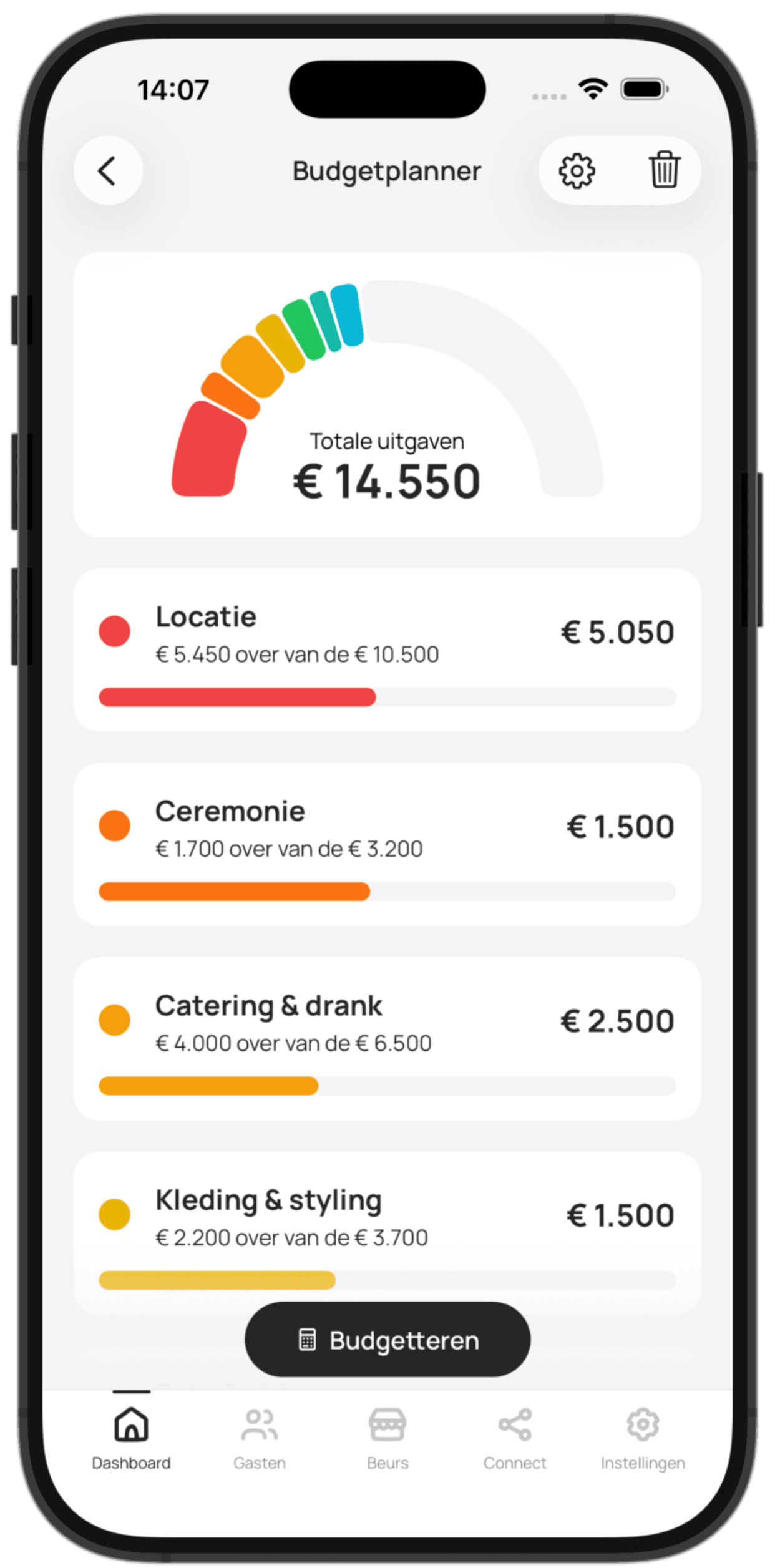
Task: Open budget settings via the gear in the header
Action: tap(578, 171)
